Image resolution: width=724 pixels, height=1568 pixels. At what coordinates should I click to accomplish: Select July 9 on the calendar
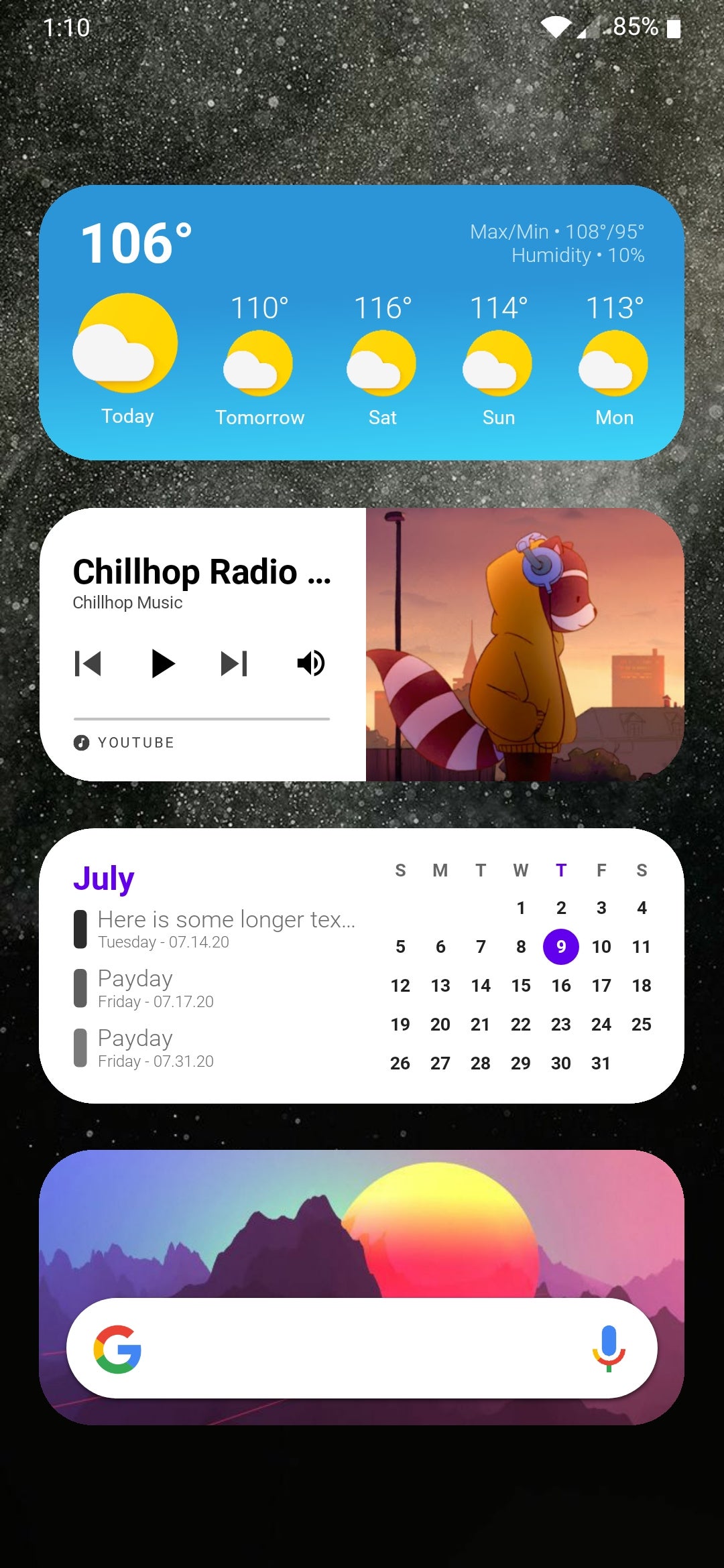(561, 947)
